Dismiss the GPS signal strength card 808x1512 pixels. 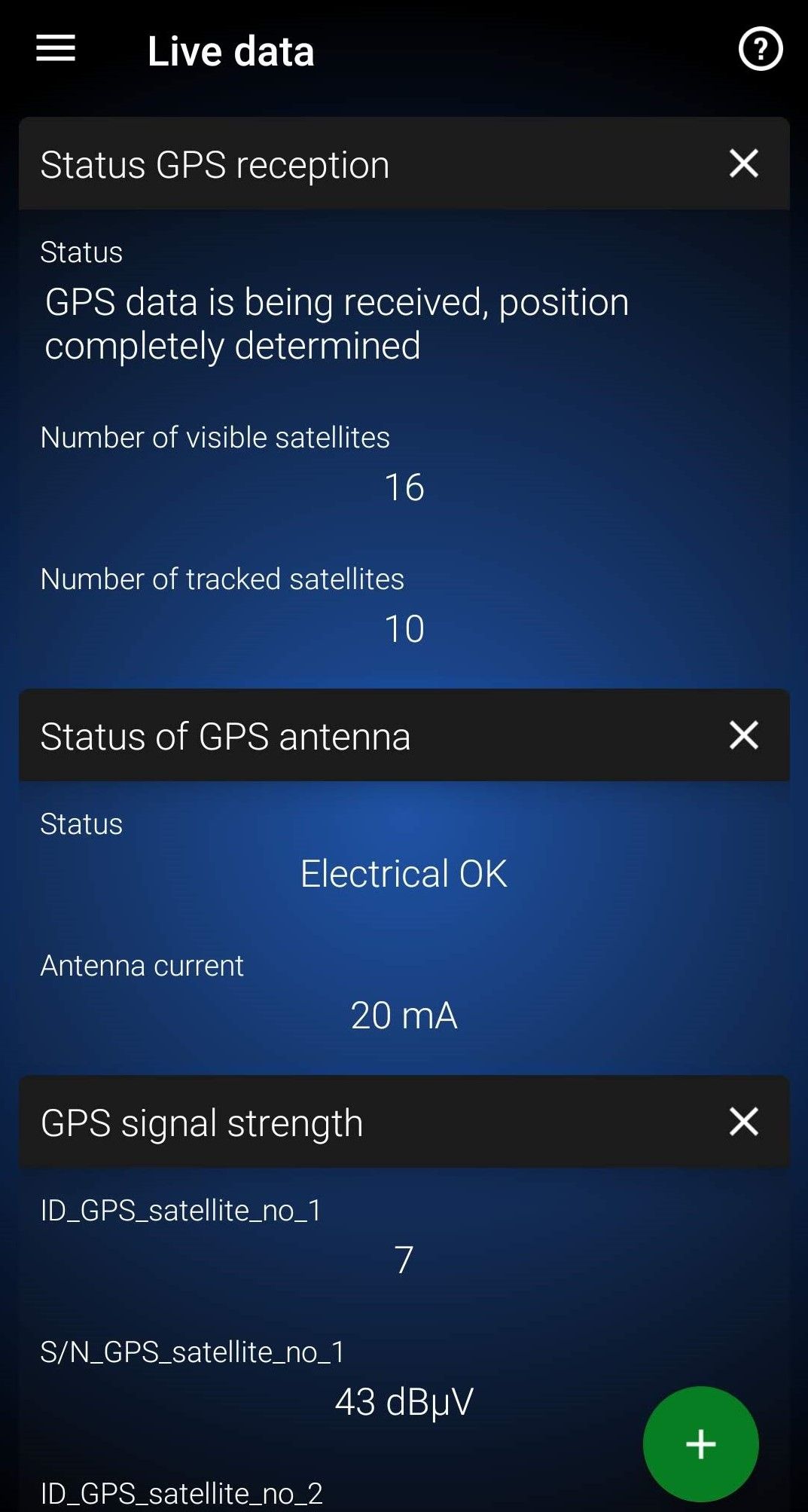(x=744, y=1121)
